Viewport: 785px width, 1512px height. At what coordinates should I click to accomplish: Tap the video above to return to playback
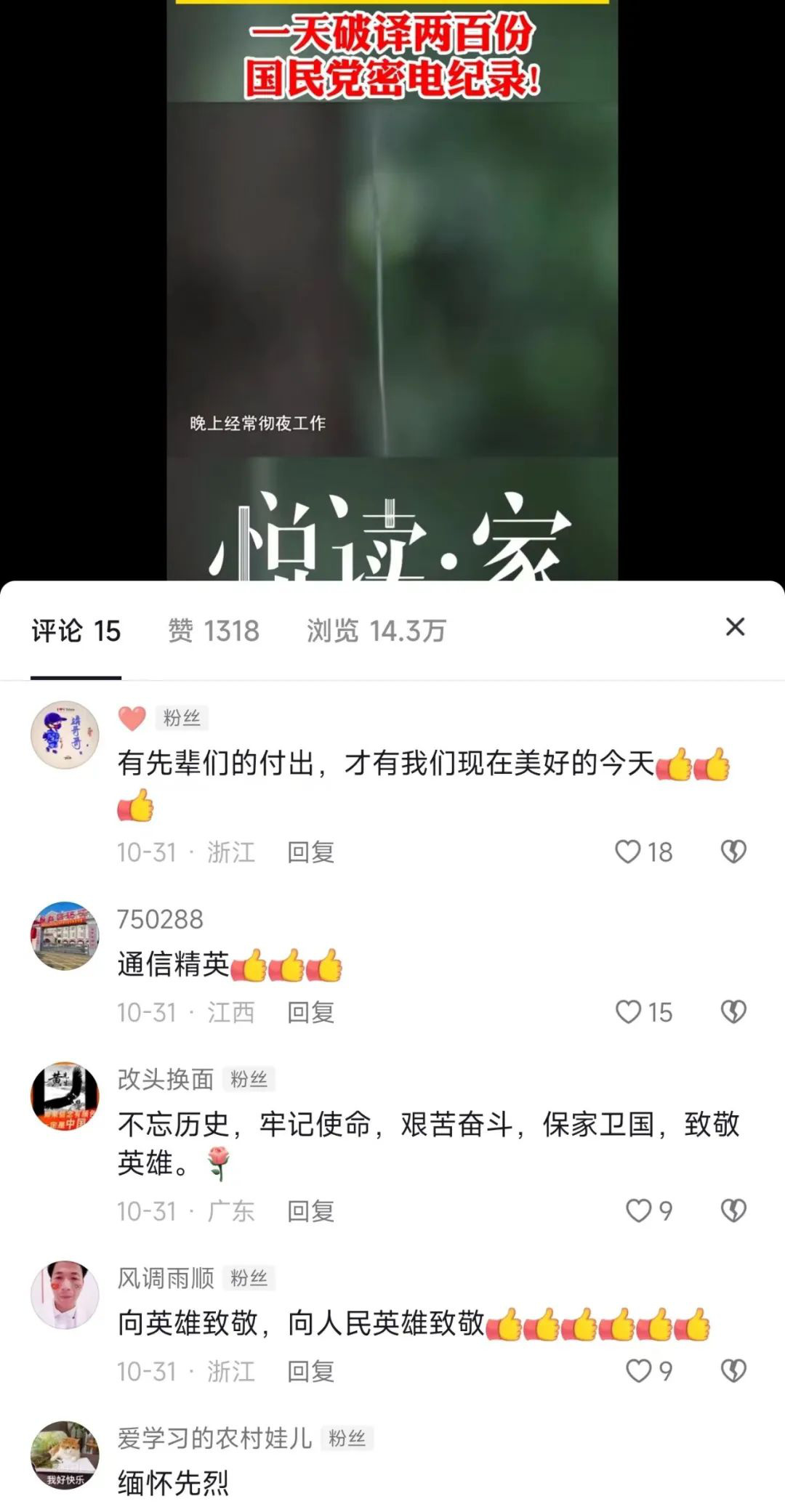(x=392, y=291)
